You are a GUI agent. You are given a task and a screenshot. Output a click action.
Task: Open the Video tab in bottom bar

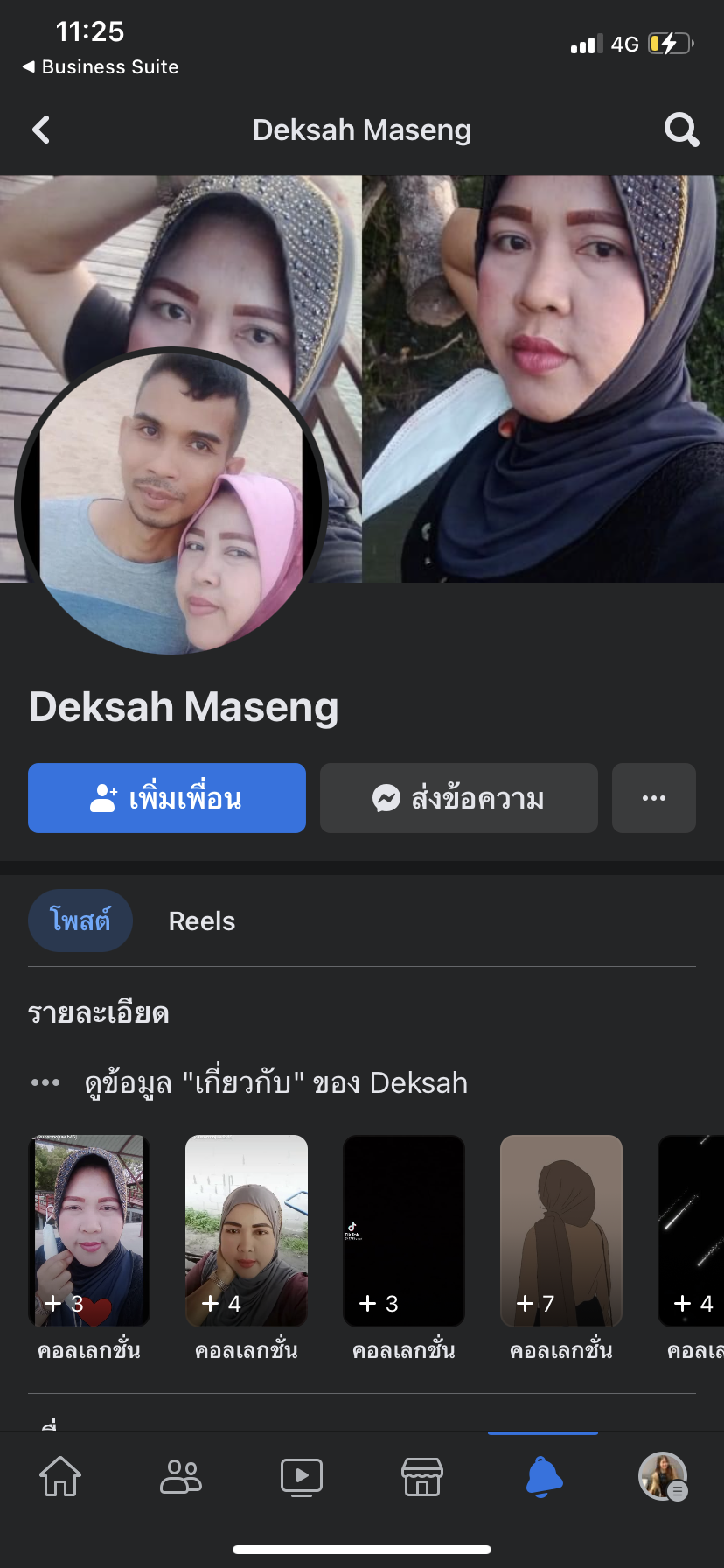302,1477
